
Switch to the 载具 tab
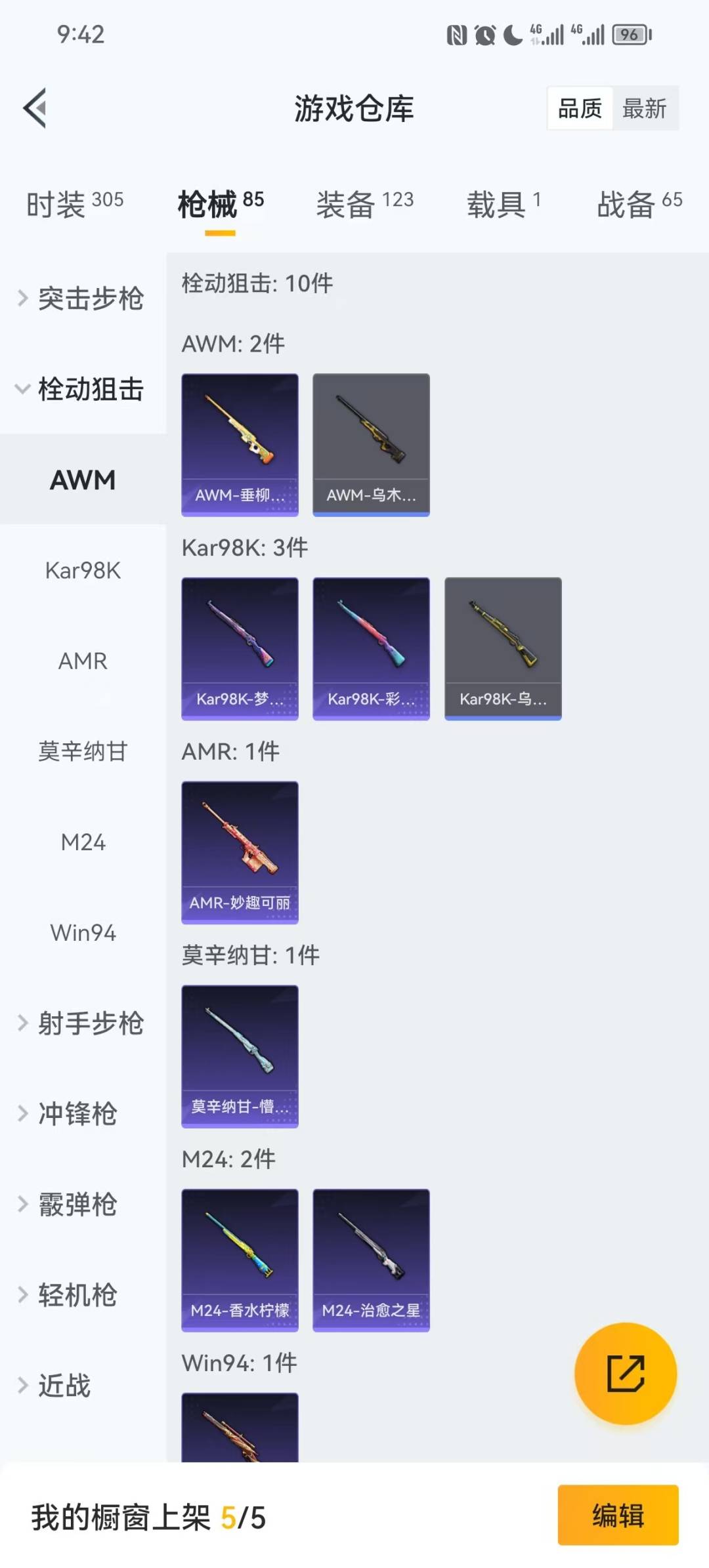pos(504,203)
